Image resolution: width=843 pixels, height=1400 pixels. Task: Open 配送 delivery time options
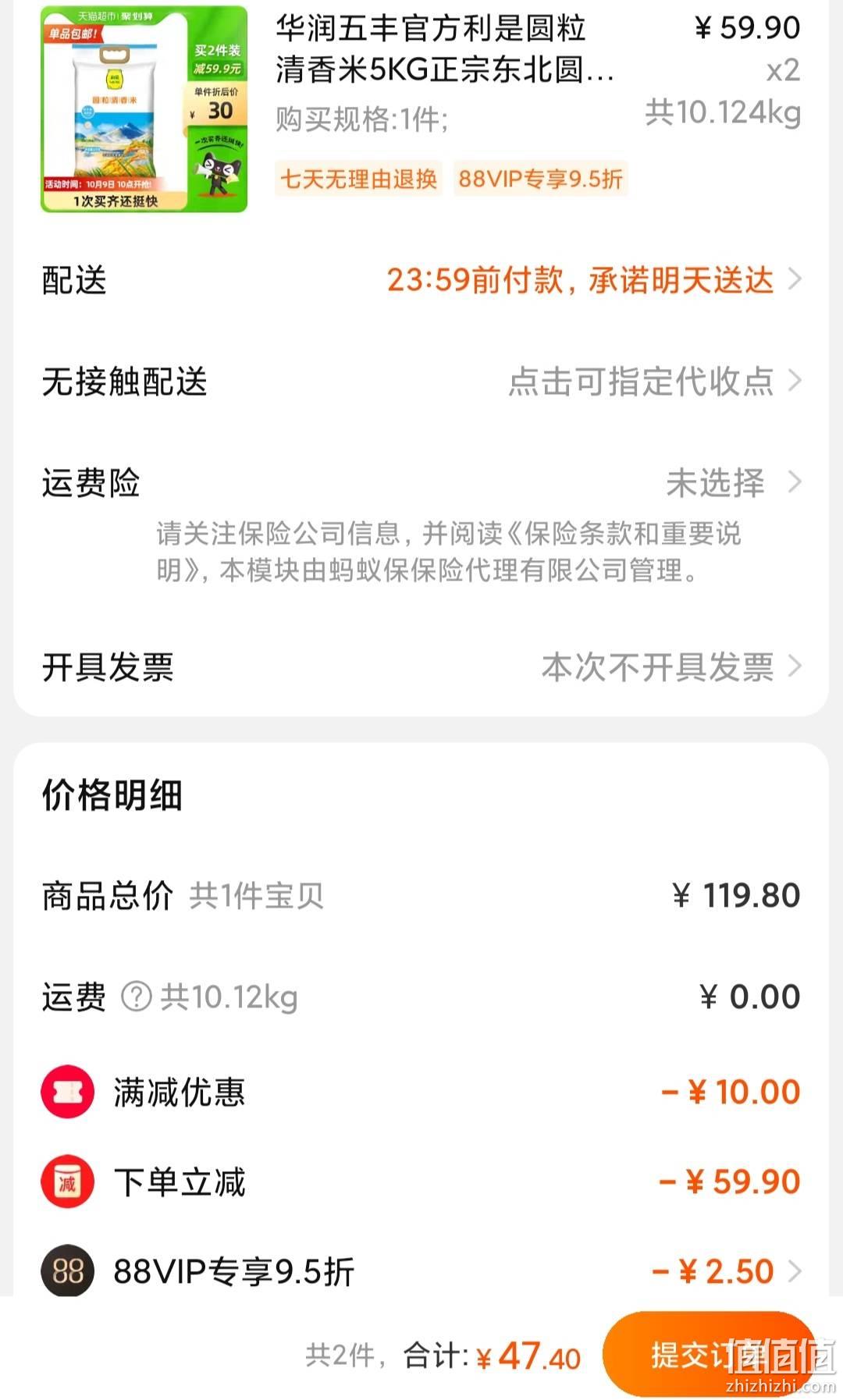[x=421, y=279]
